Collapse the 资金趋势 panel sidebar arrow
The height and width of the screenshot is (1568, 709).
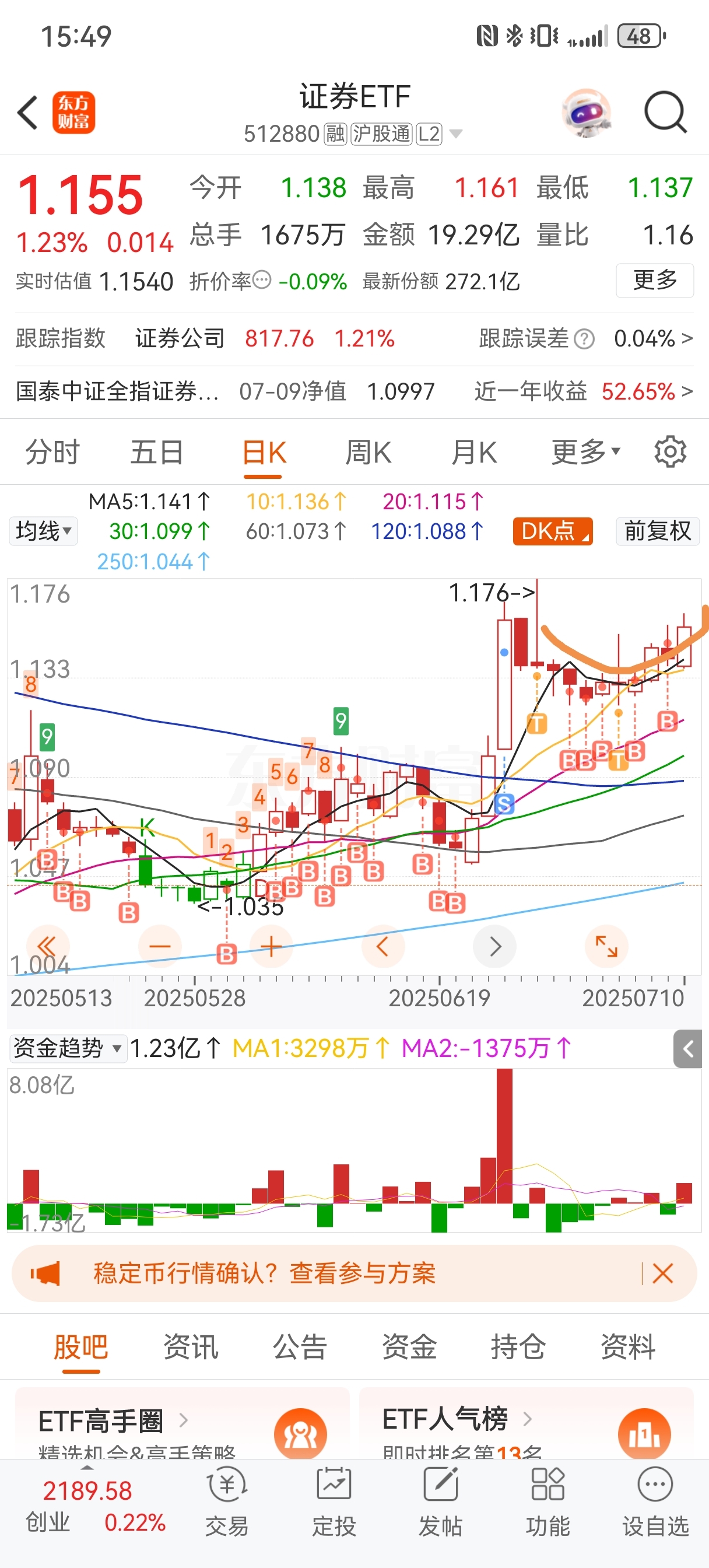pos(687,1049)
